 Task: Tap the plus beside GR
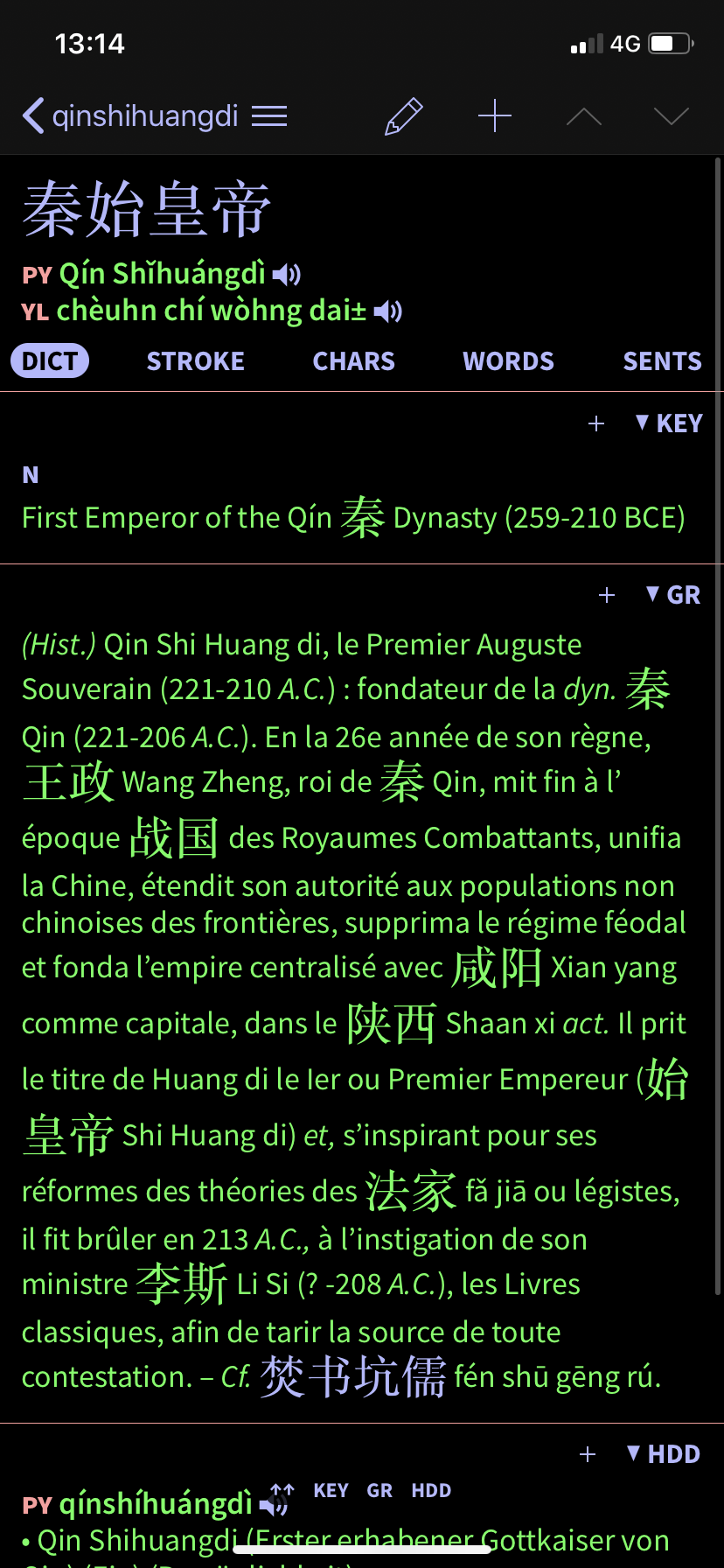coord(607,595)
